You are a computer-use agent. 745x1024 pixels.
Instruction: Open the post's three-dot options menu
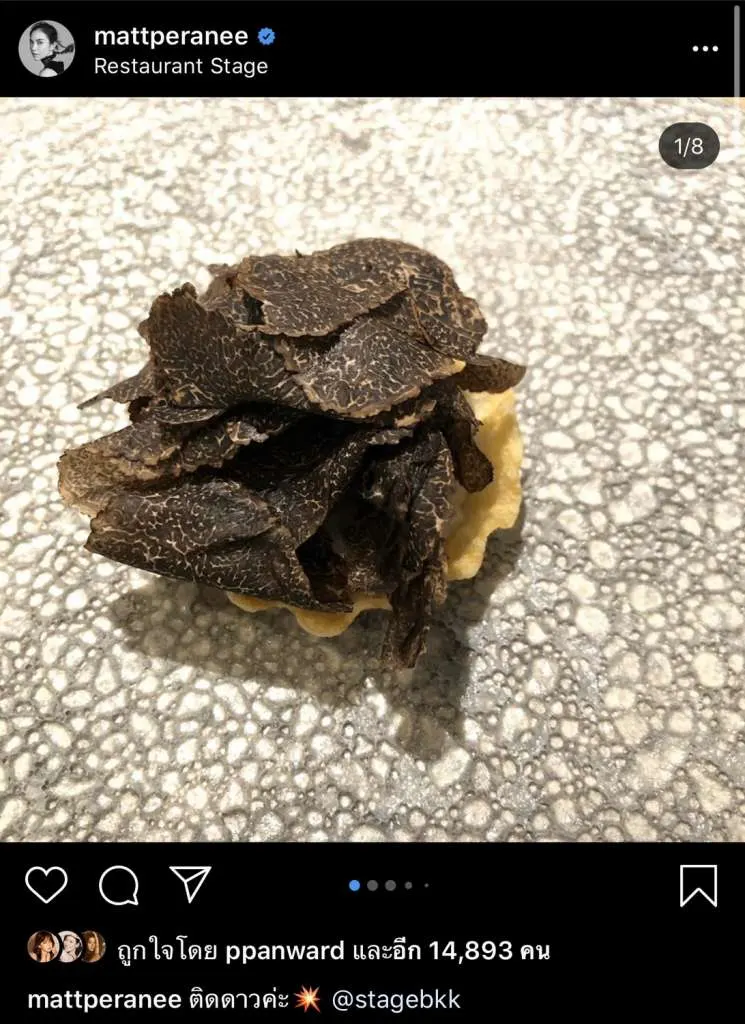tap(705, 49)
